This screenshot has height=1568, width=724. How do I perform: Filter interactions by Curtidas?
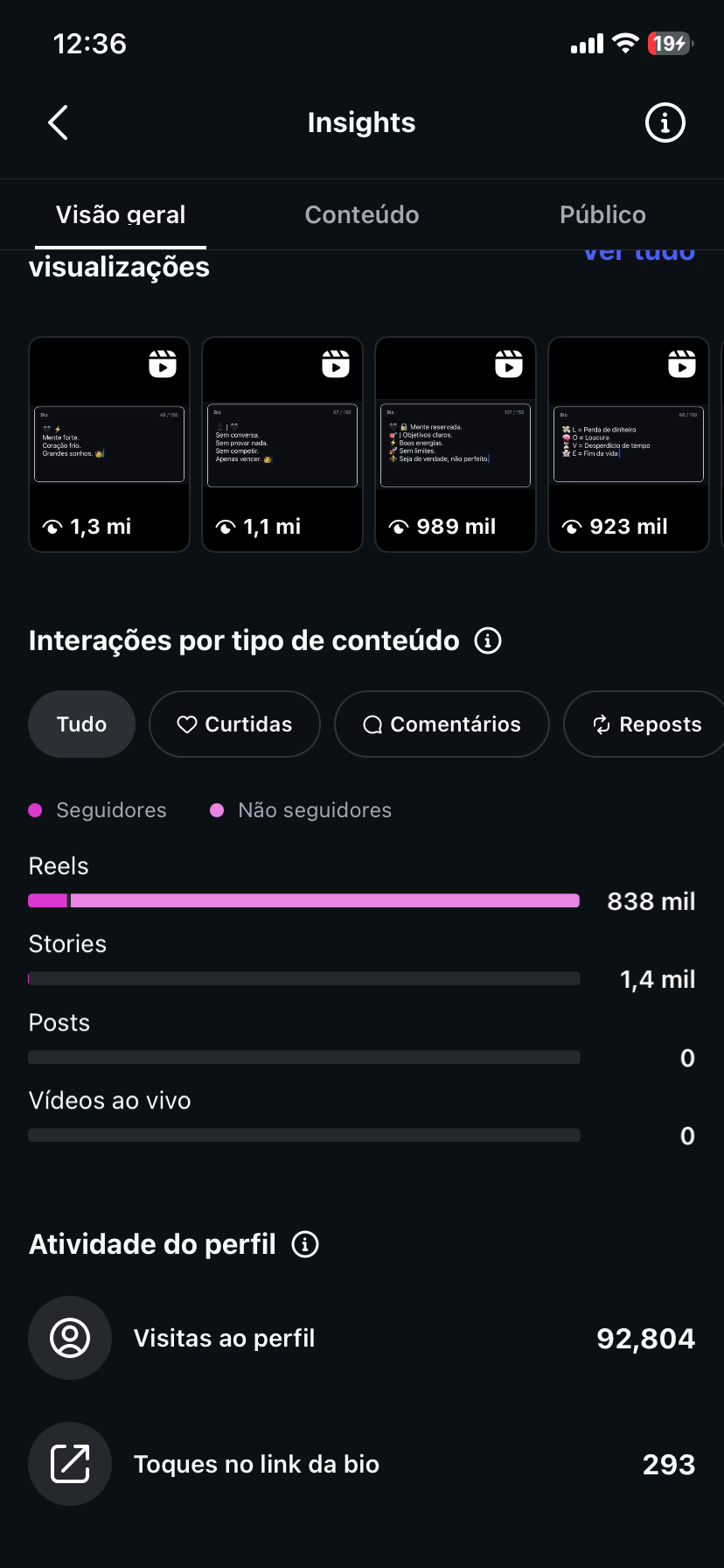point(234,724)
